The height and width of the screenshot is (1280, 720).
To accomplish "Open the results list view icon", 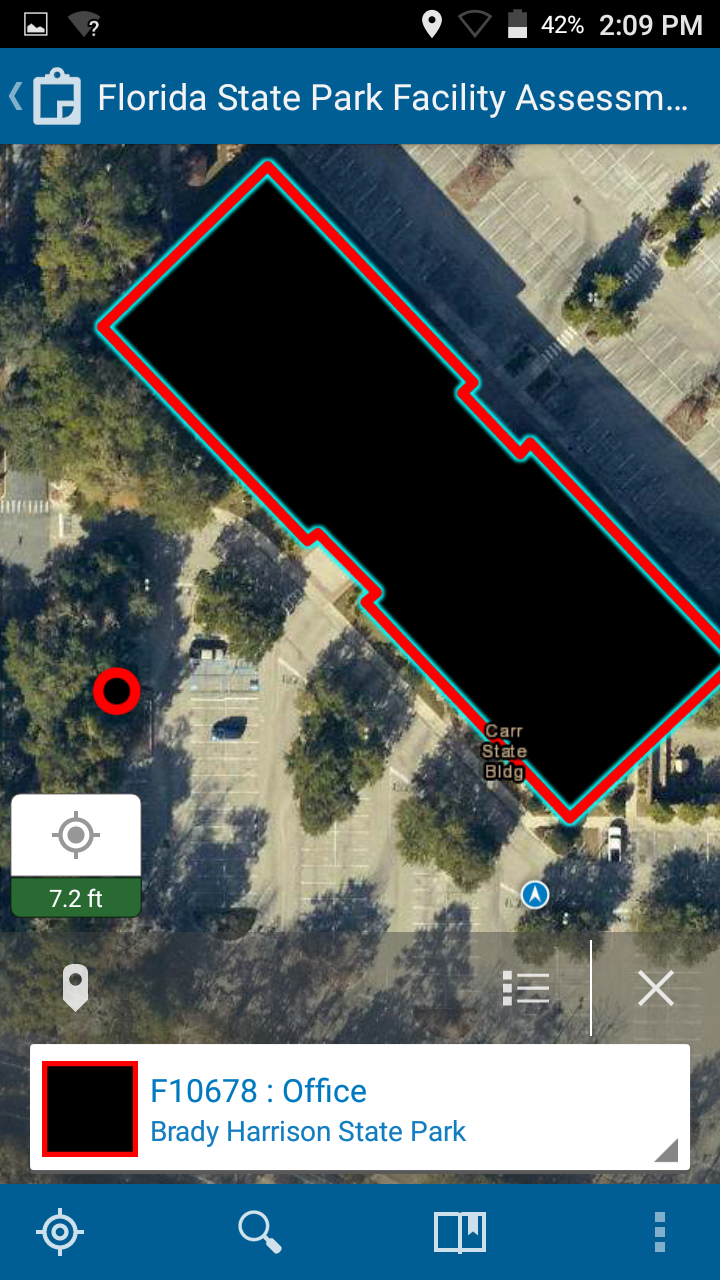I will (x=526, y=988).
